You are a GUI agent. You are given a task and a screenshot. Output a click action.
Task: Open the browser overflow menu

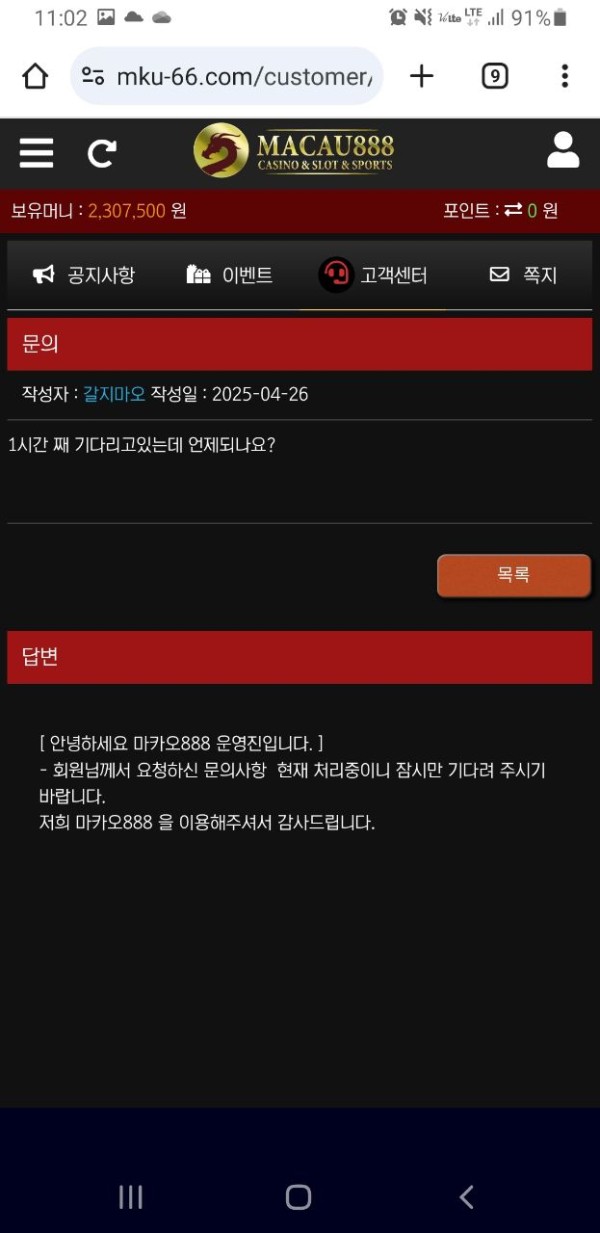(x=565, y=76)
